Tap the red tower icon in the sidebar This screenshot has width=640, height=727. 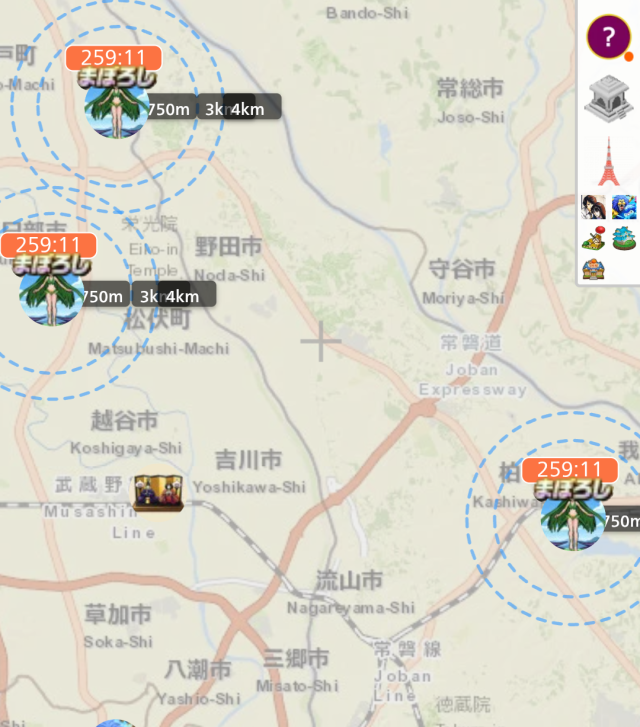pyautogui.click(x=608, y=160)
